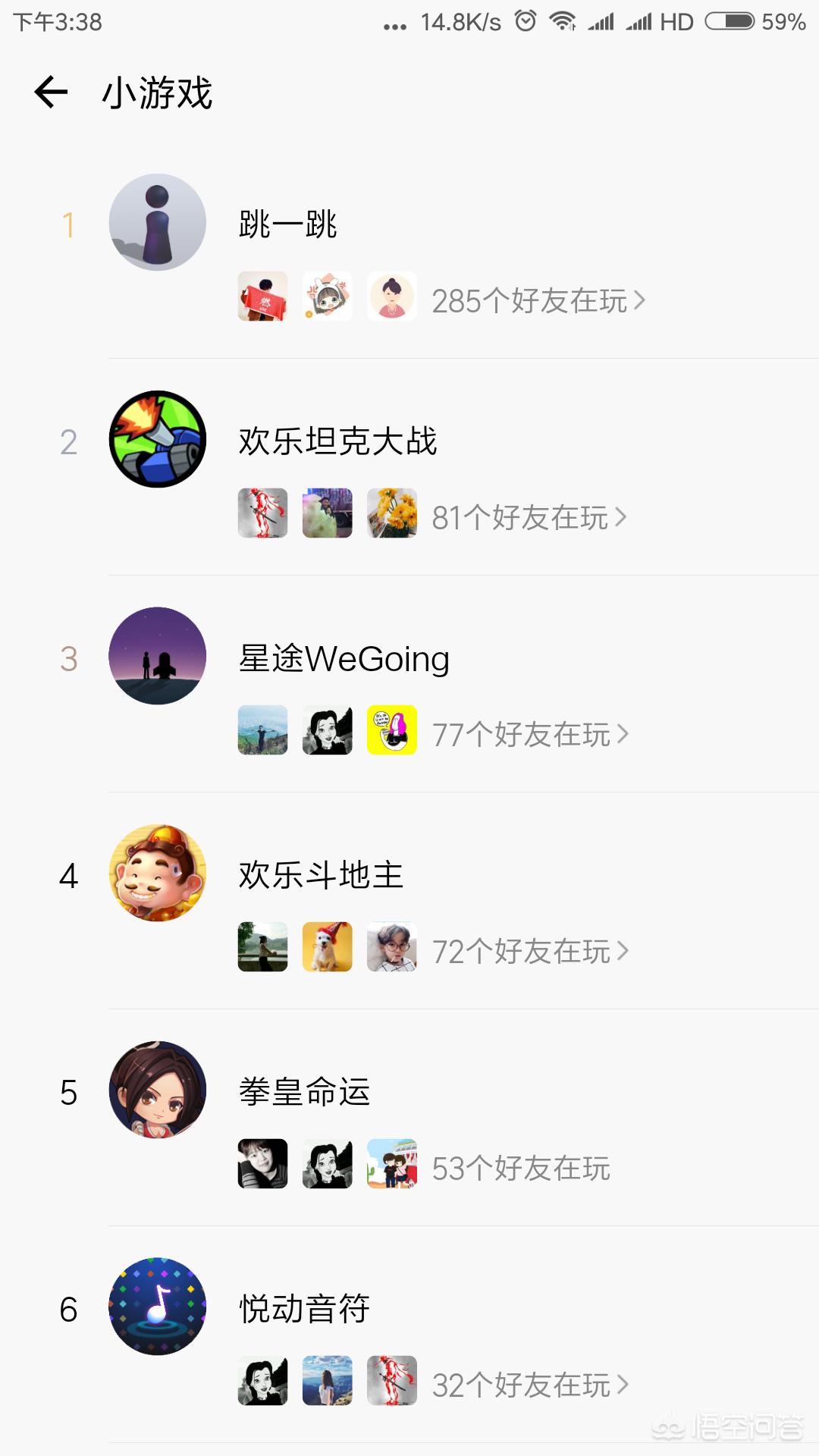
Task: Launch 欢乐坦克大战 from the list
Action: point(337,441)
